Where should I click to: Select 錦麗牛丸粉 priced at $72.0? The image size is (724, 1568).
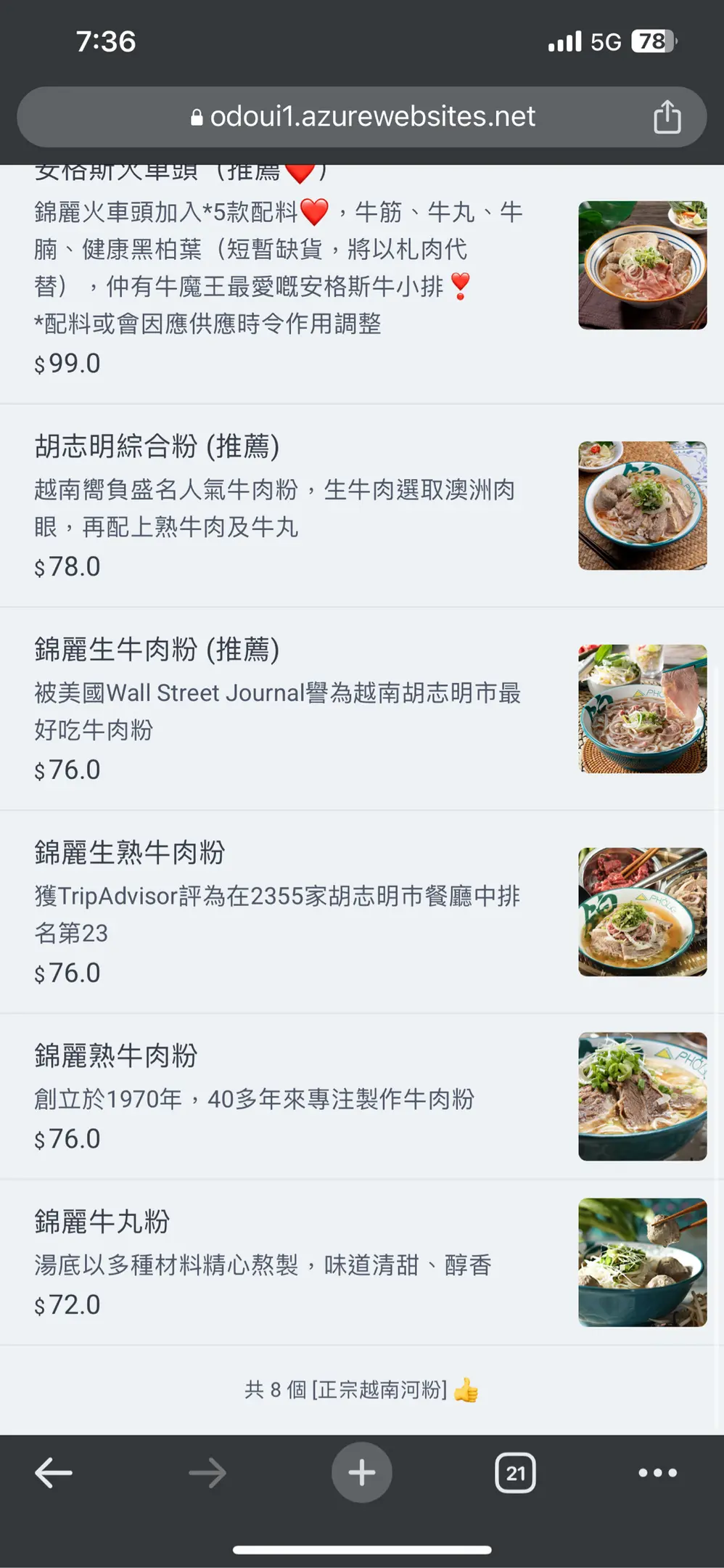[290, 1262]
